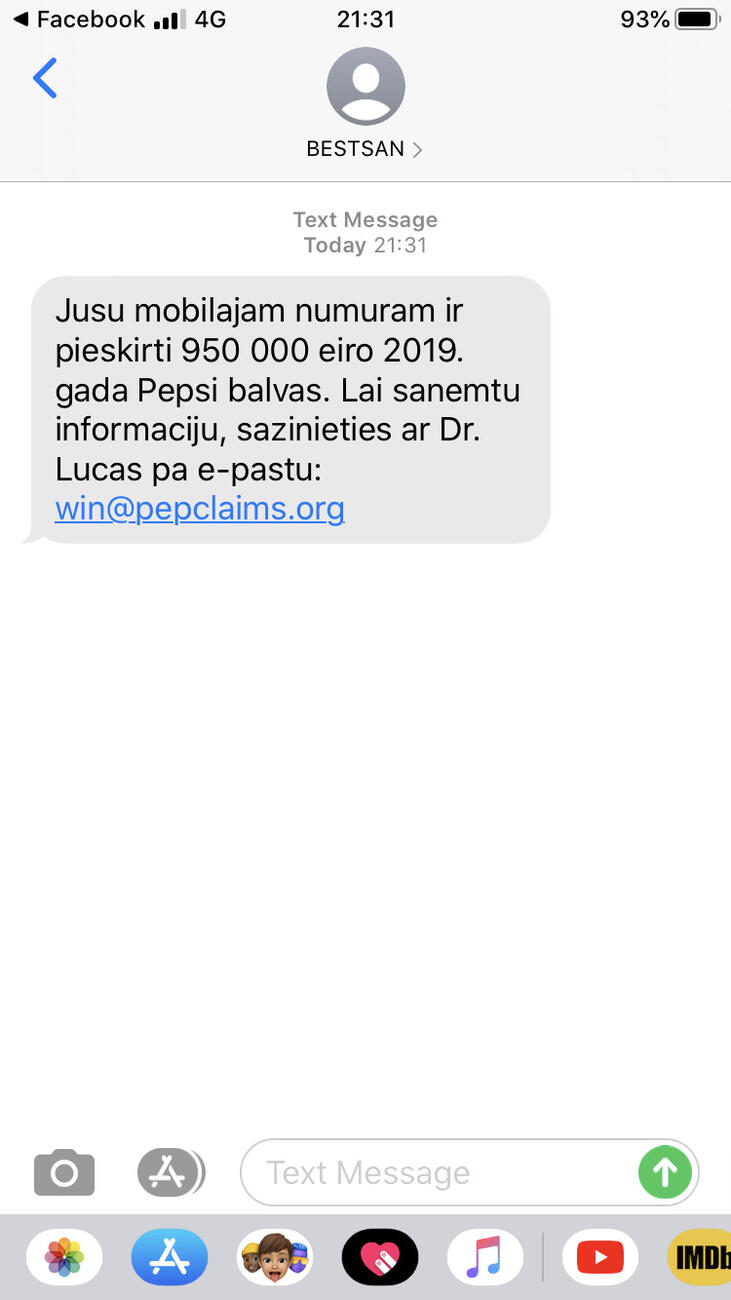Open the win@pepclaims.org email link
This screenshot has height=1300, width=731.
200,508
